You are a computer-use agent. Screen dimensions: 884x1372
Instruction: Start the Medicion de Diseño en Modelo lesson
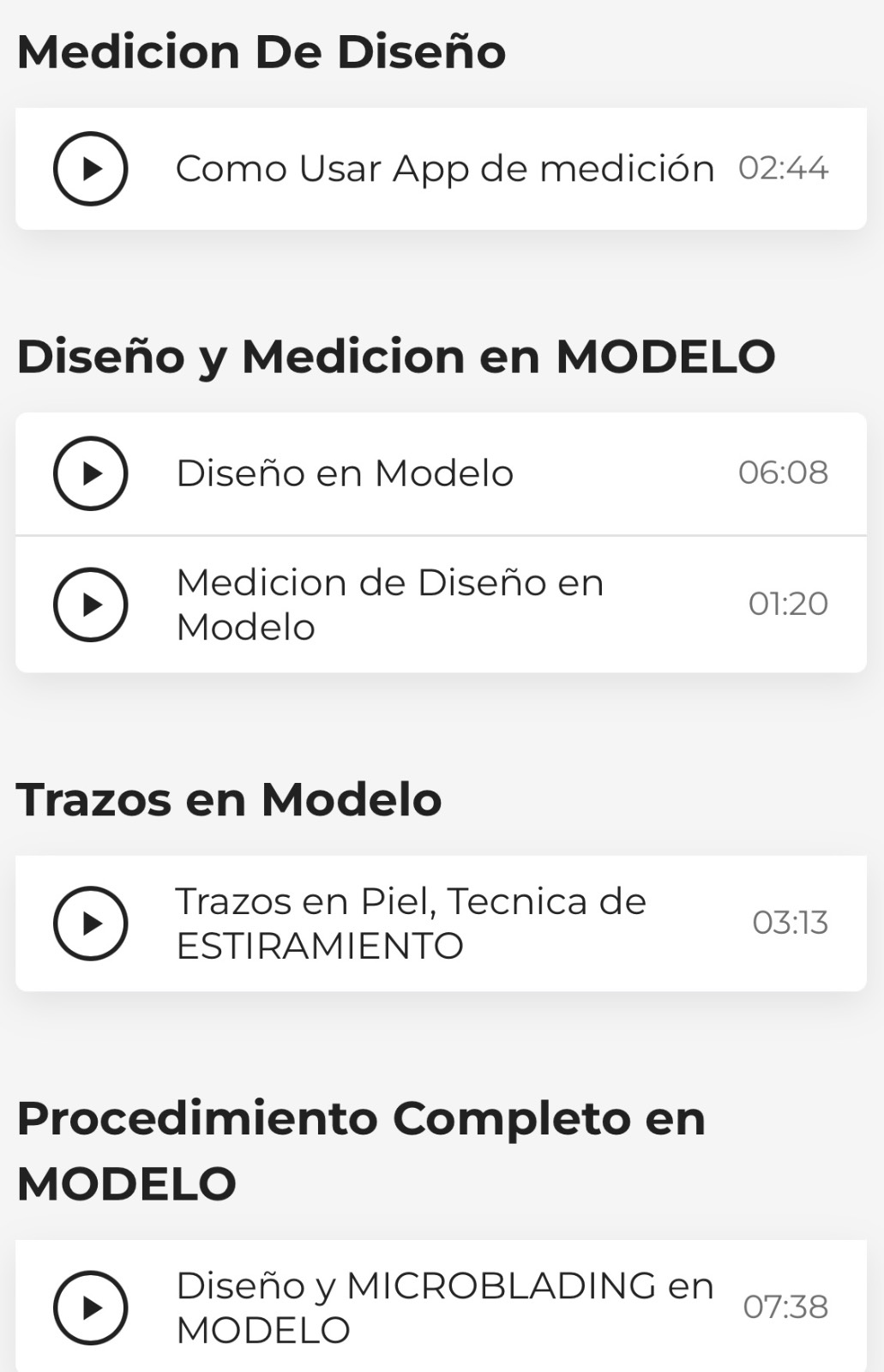91,605
